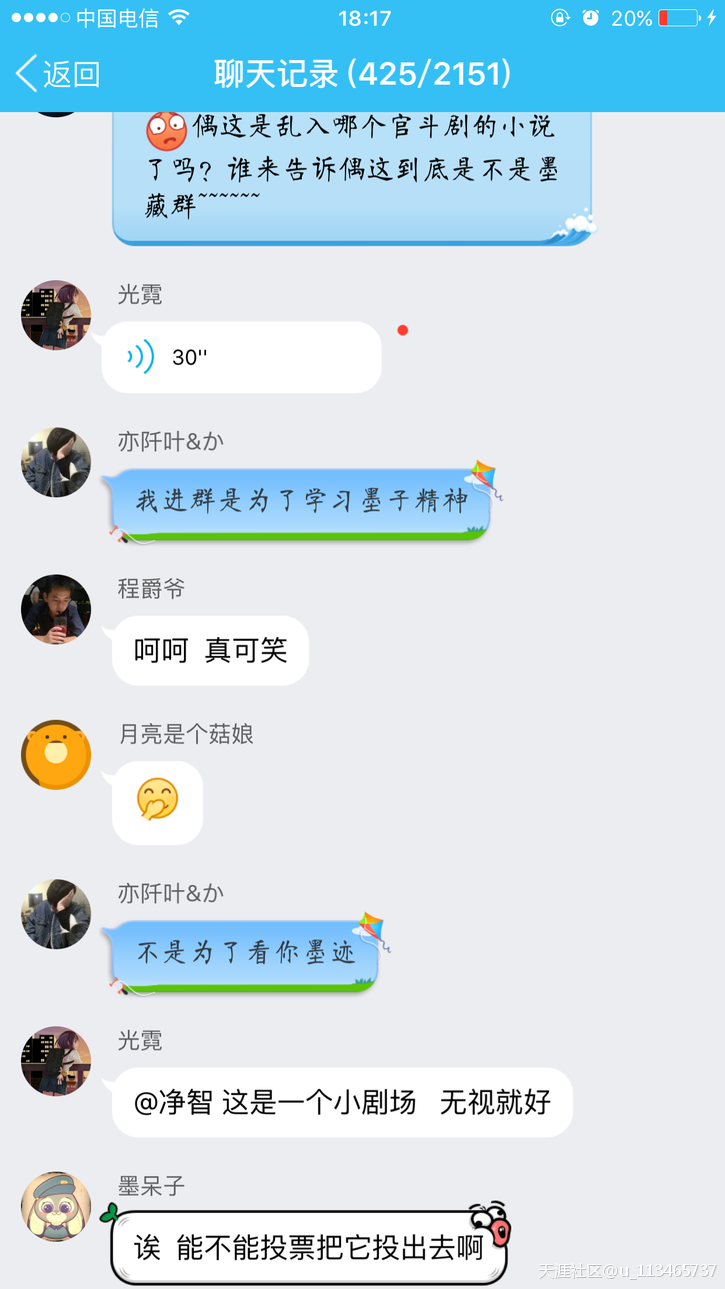Open 月亮是个菇娘's bear avatar
Viewport: 725px width, 1289px height.
(56, 755)
